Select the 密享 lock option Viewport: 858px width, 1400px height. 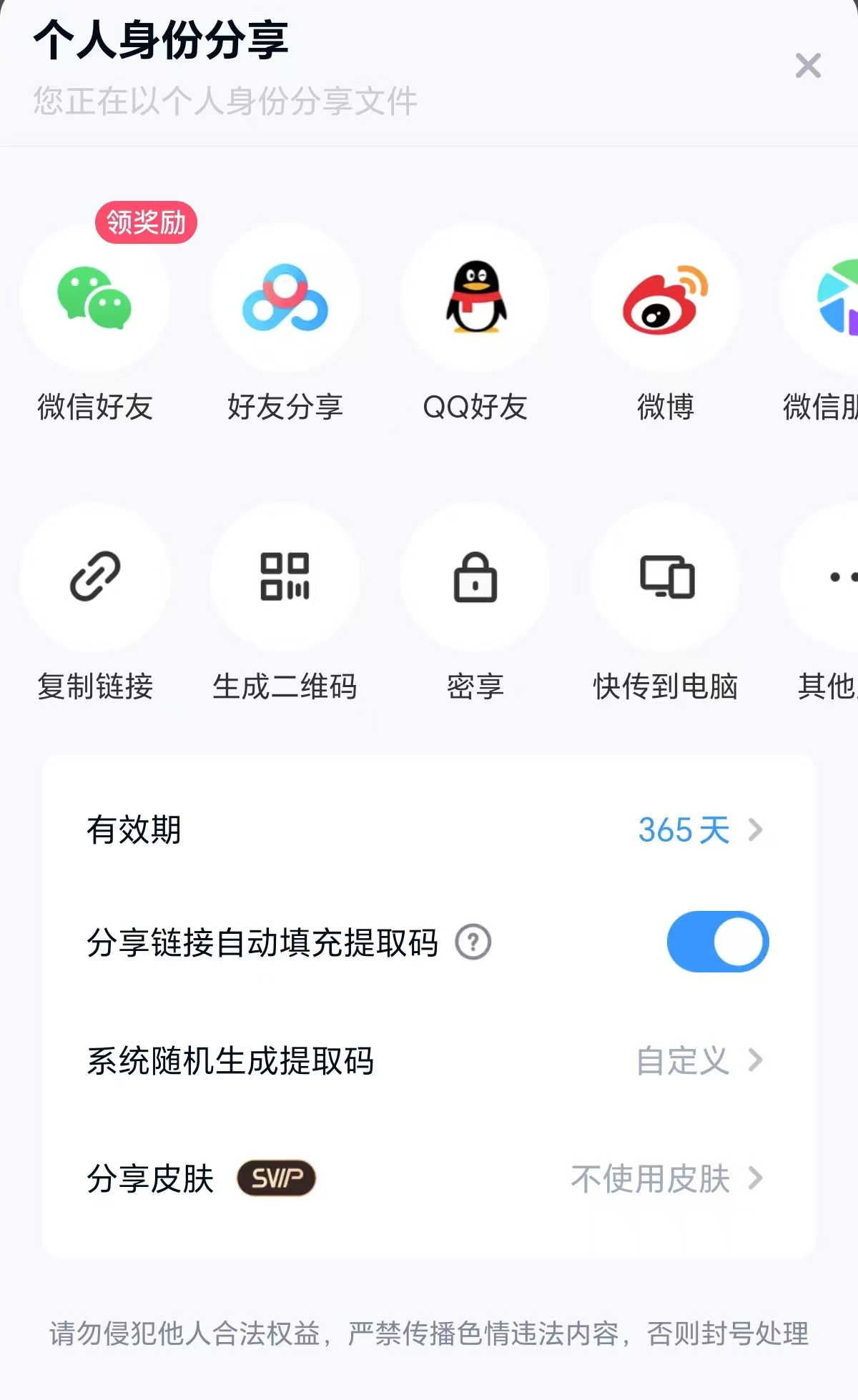[x=475, y=576]
